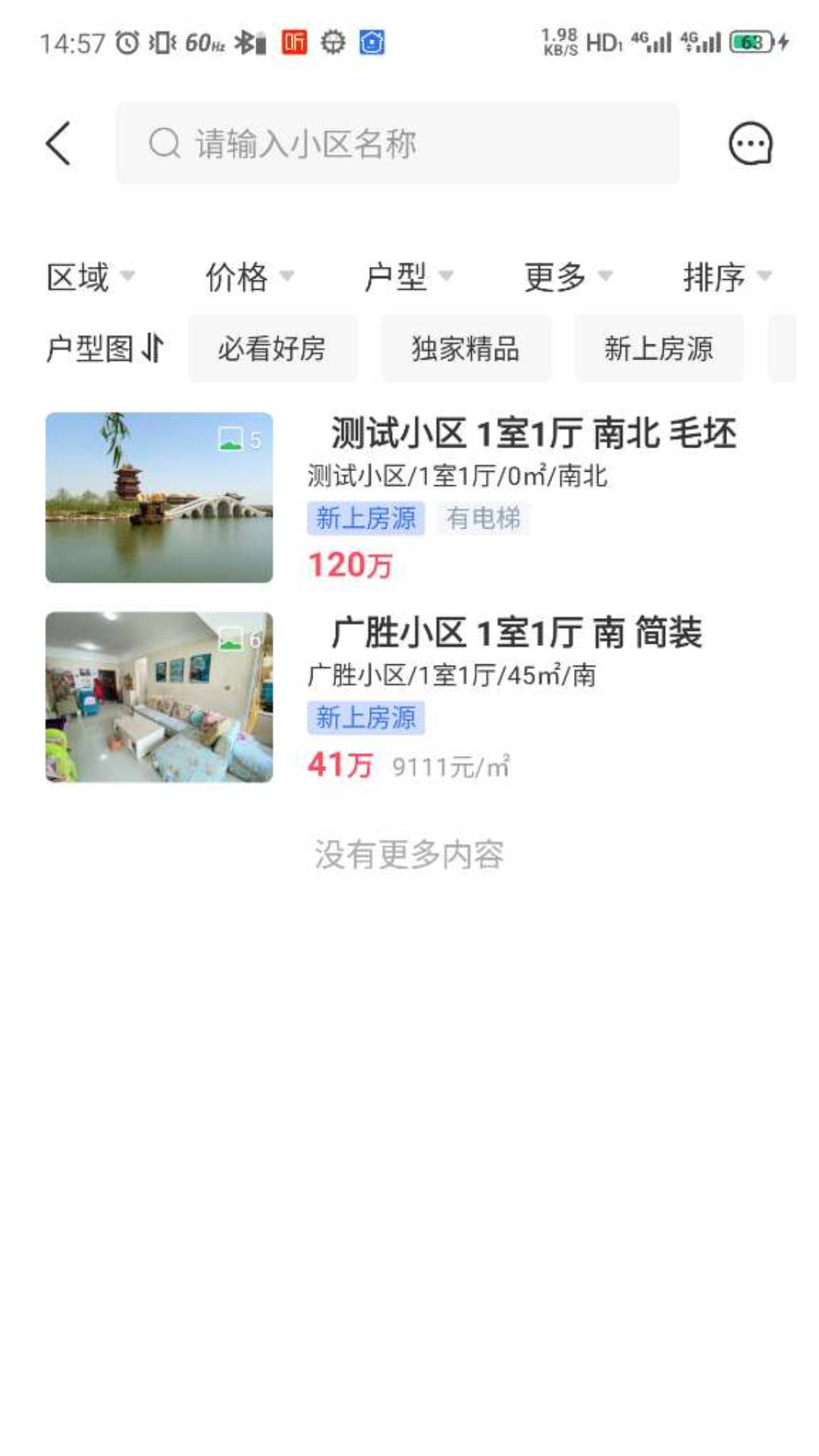Focus the 请输入小区名称 search box
This screenshot has width=819, height=1456.
coord(397,143)
